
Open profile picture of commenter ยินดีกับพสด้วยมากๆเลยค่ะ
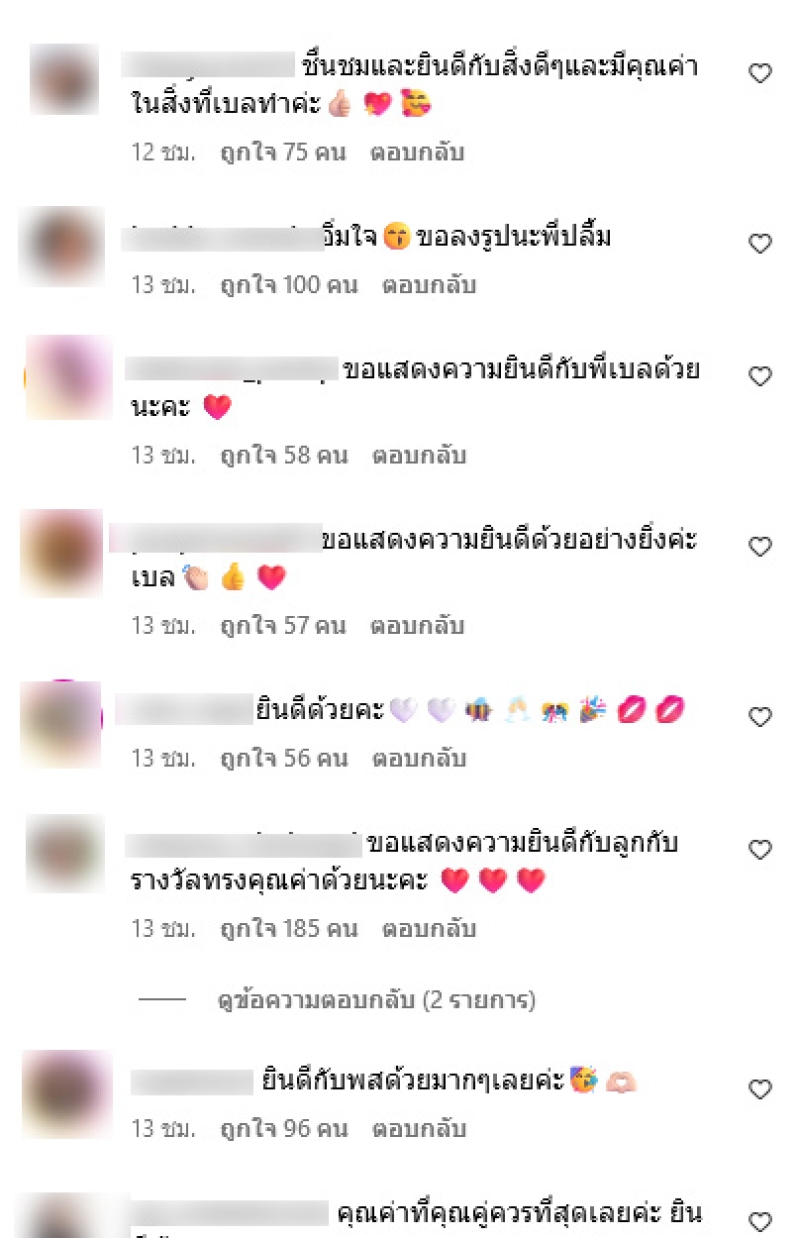point(67,1094)
